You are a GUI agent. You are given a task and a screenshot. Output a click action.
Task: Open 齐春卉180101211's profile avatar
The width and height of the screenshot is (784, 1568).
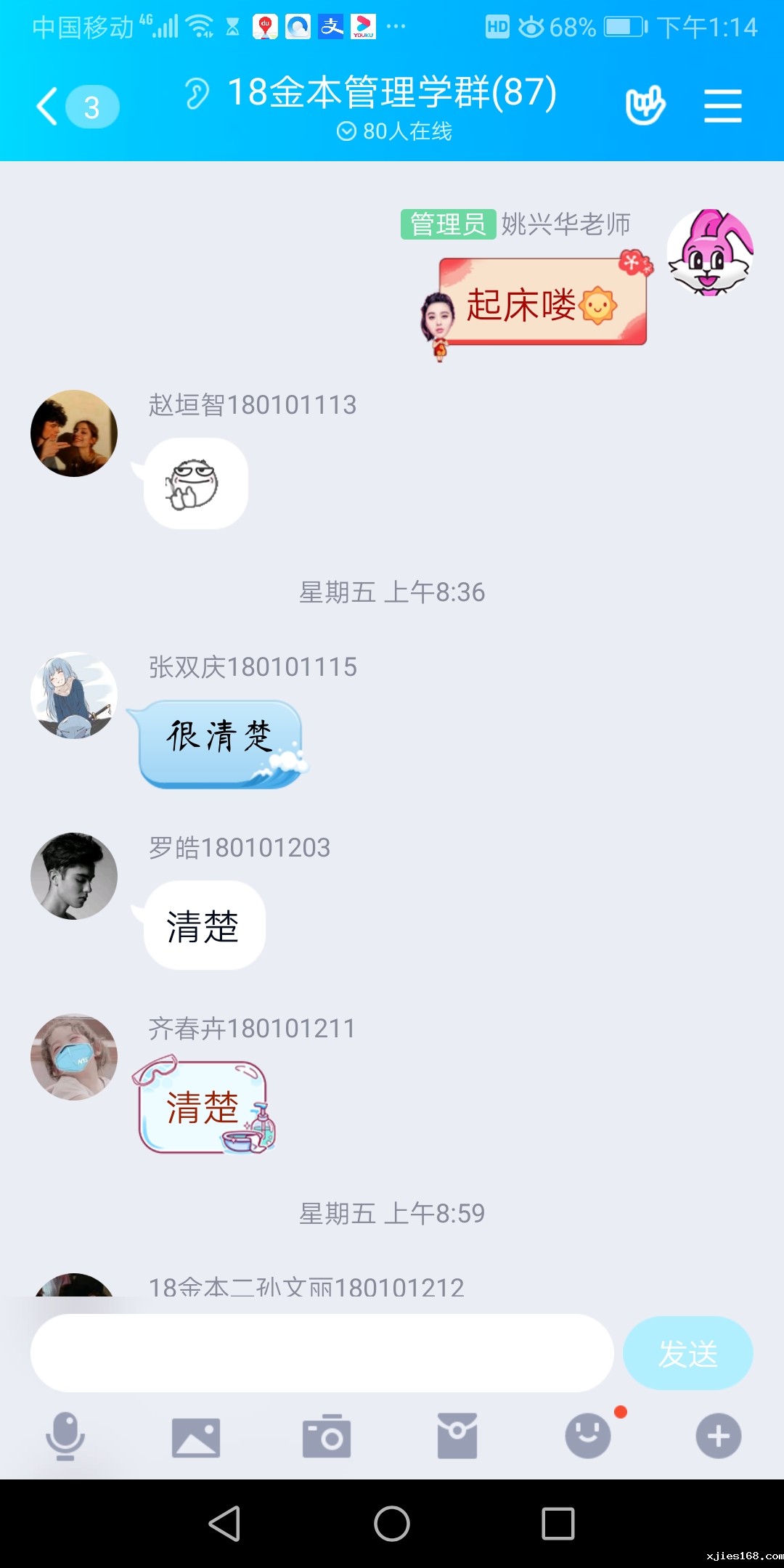(x=74, y=1057)
